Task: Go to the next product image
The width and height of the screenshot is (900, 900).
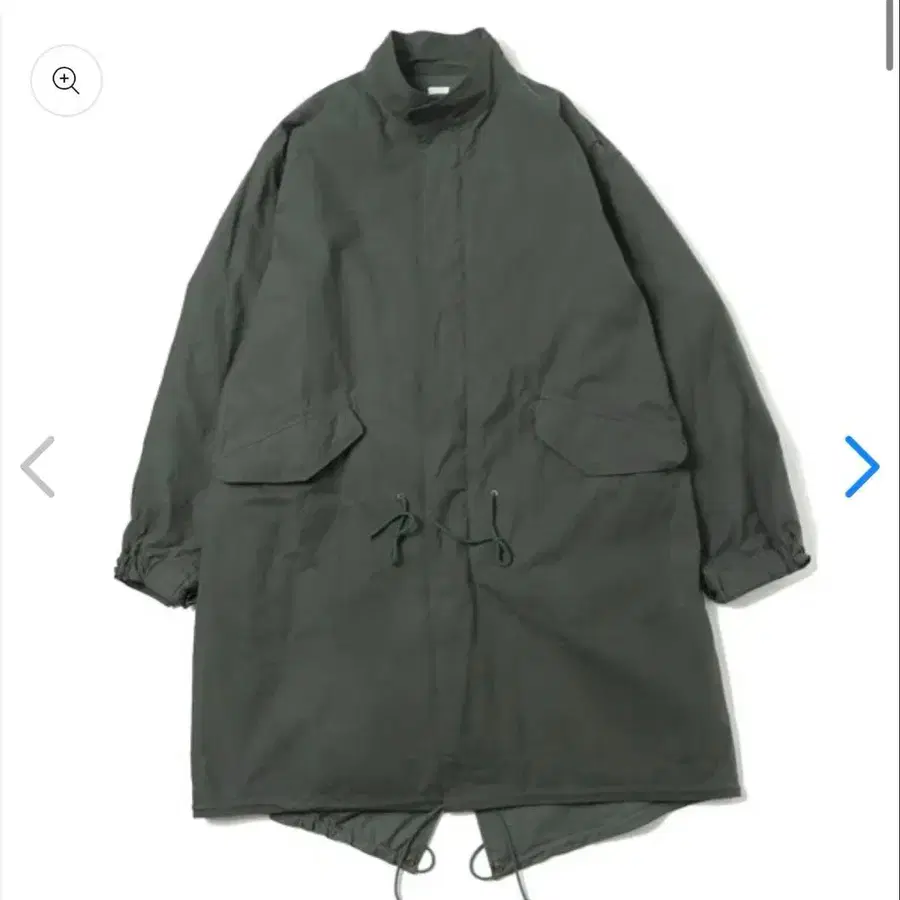Action: pos(861,467)
